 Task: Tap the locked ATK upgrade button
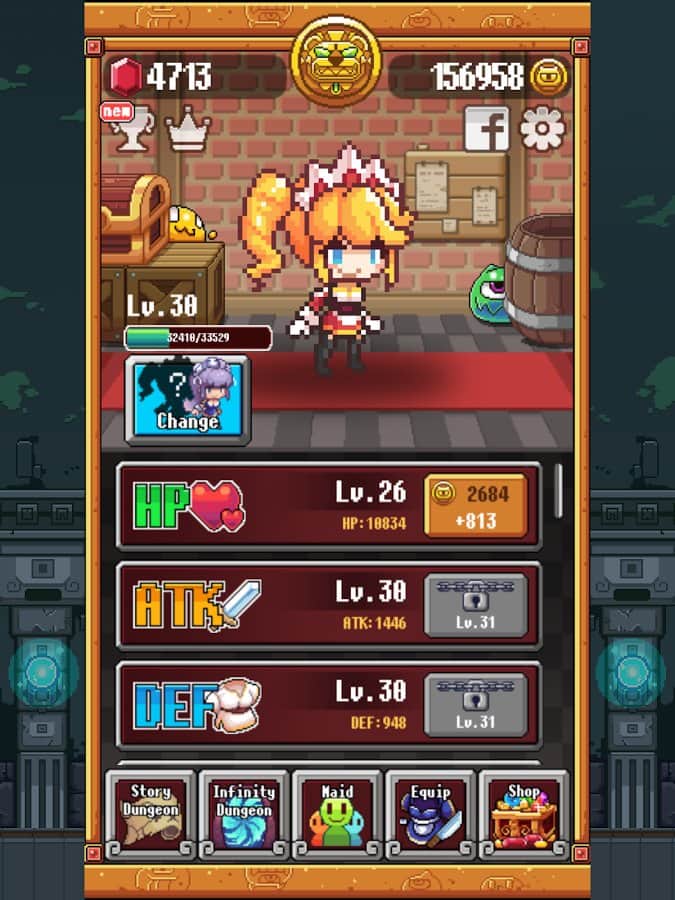(x=475, y=605)
